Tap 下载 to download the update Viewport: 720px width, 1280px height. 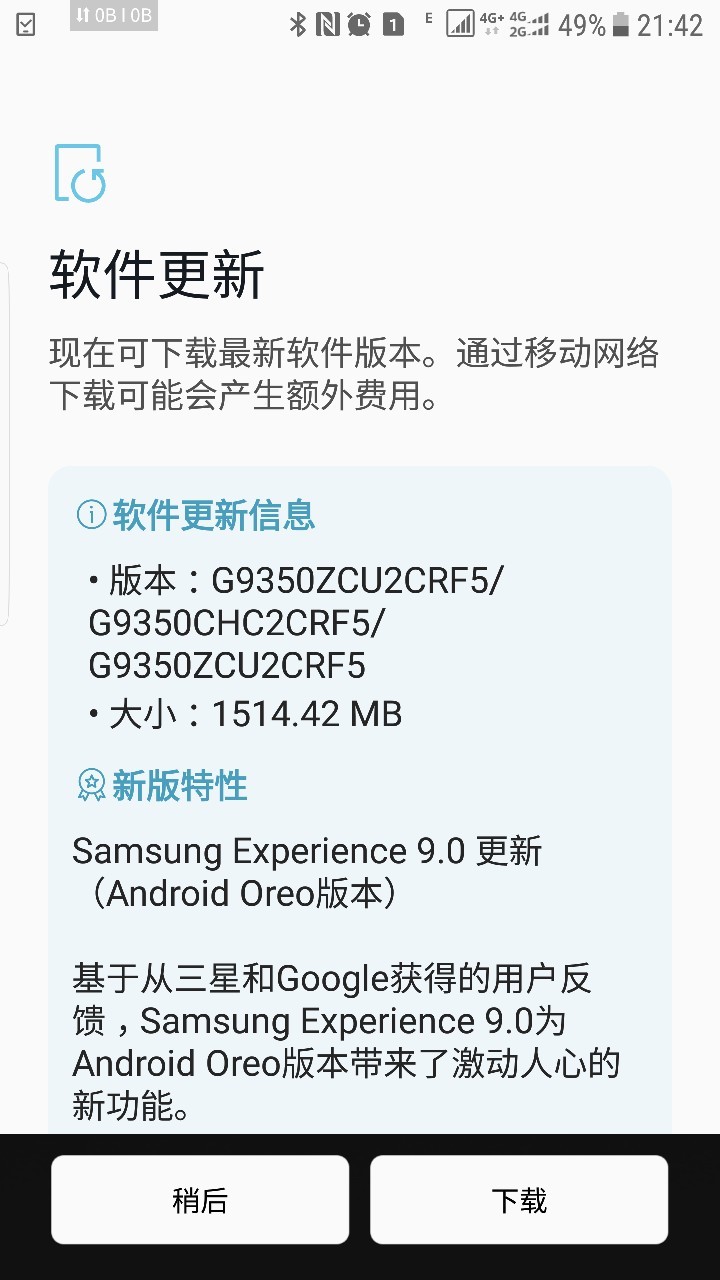(519, 1200)
